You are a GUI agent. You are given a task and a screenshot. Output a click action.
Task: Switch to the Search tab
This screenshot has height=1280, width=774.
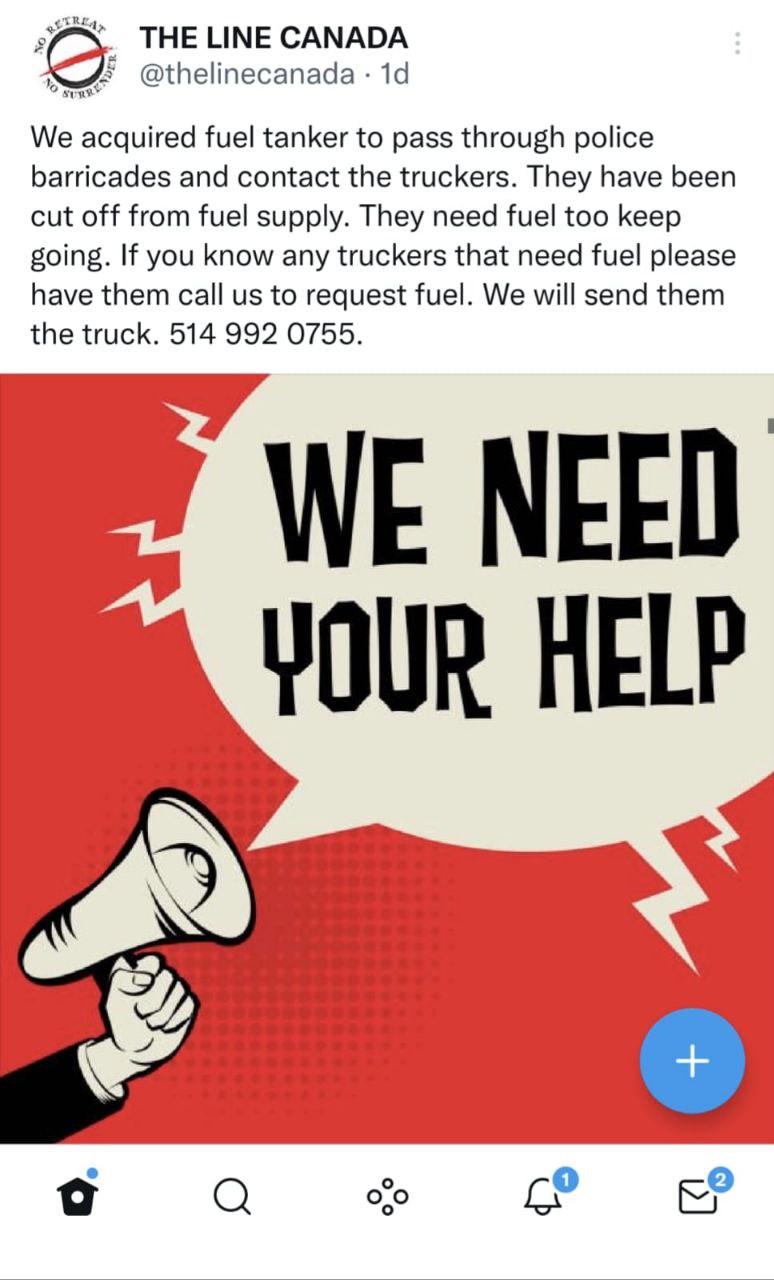point(233,1195)
